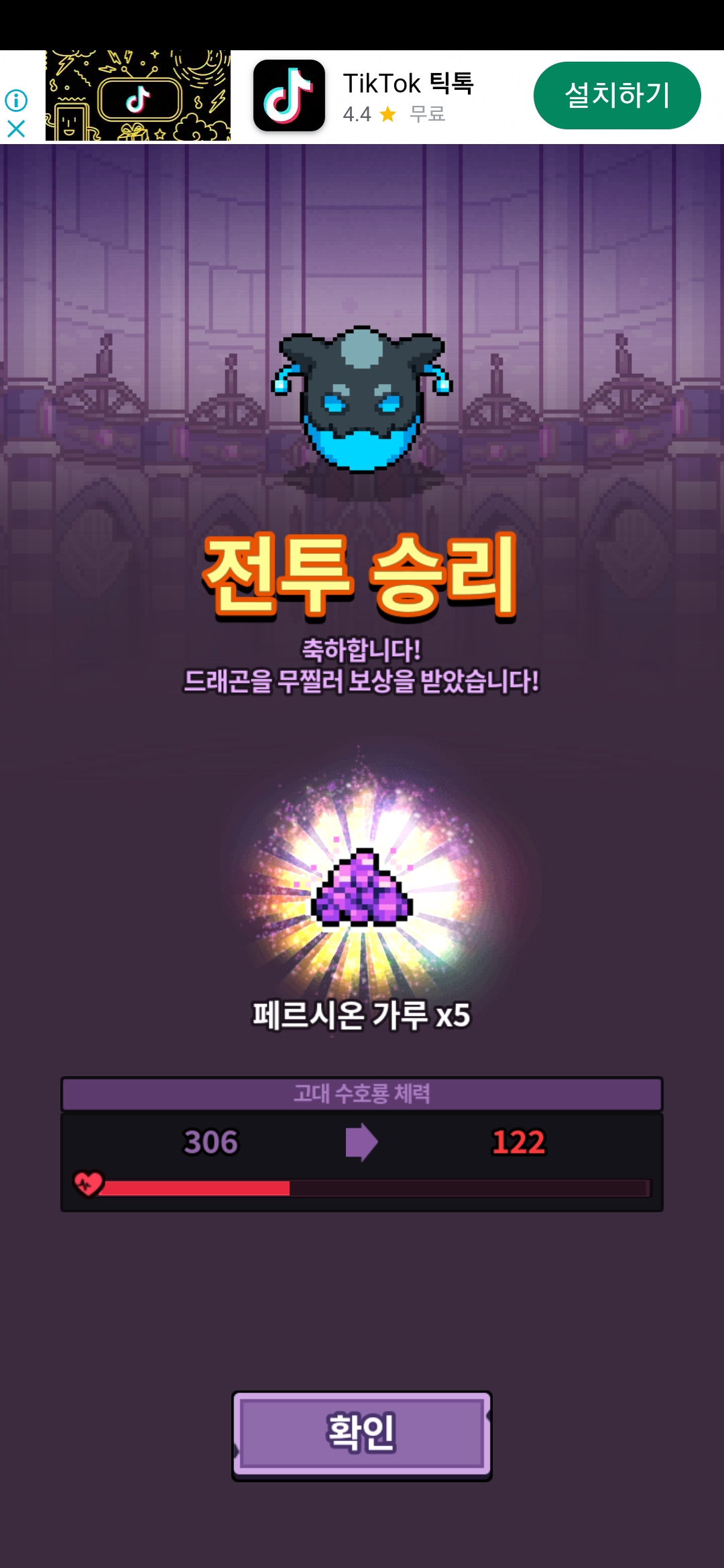This screenshot has height=1568, width=724.
Task: Tap 설치하기 to install TikTok
Action: (617, 95)
